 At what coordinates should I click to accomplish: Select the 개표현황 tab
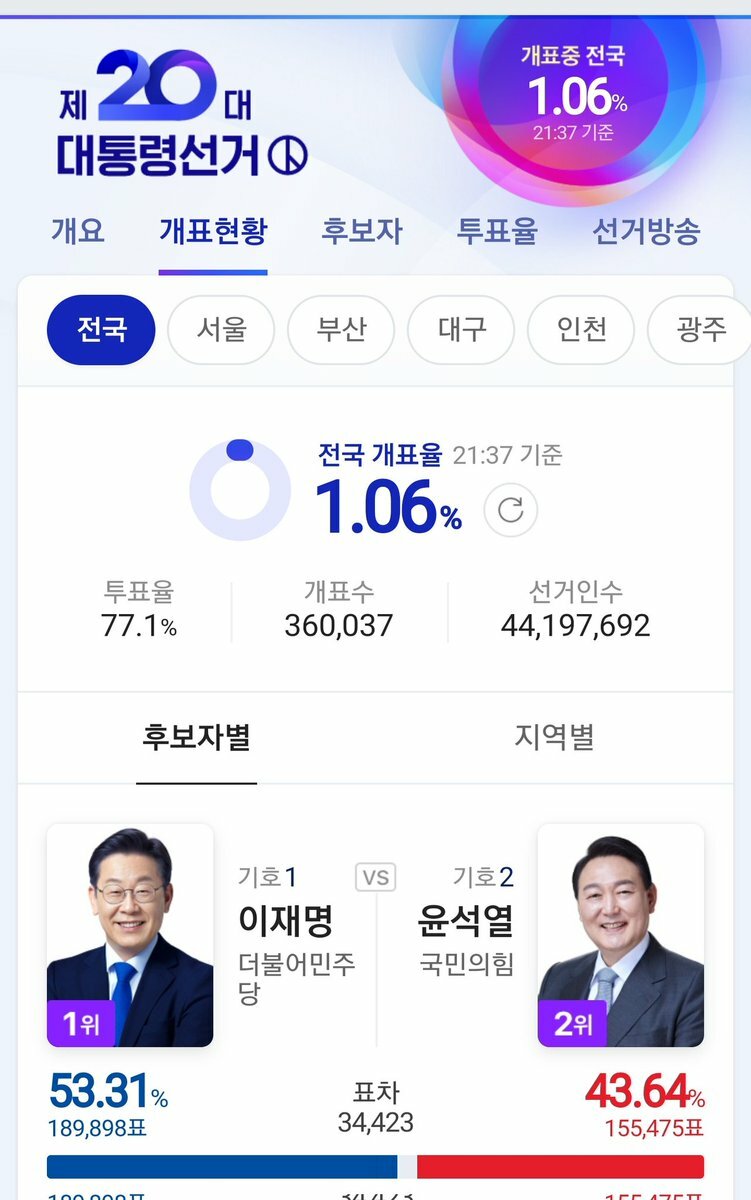(x=213, y=231)
